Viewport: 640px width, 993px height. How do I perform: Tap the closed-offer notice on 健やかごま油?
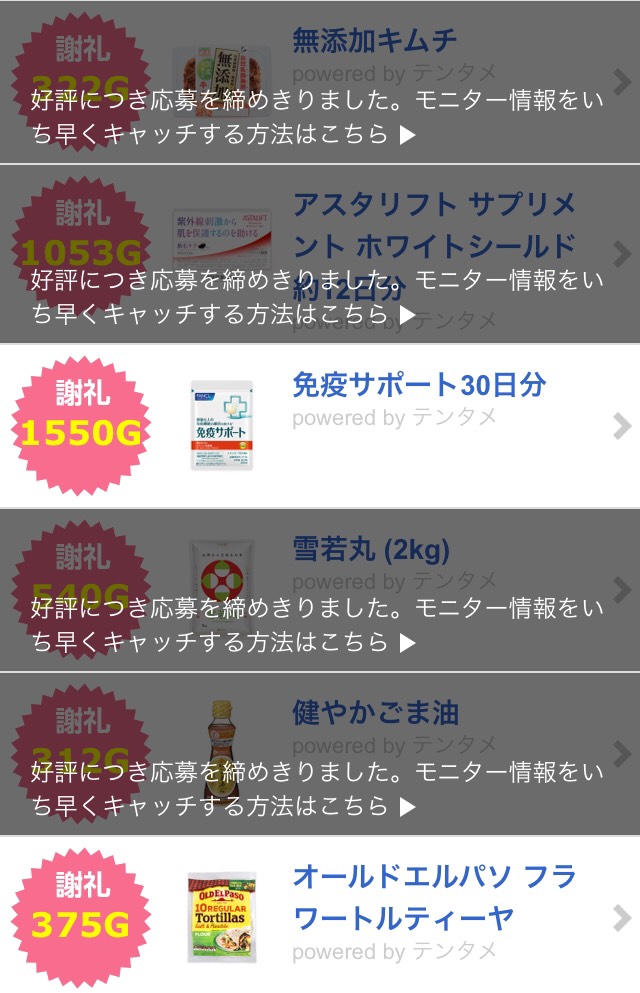click(x=318, y=788)
